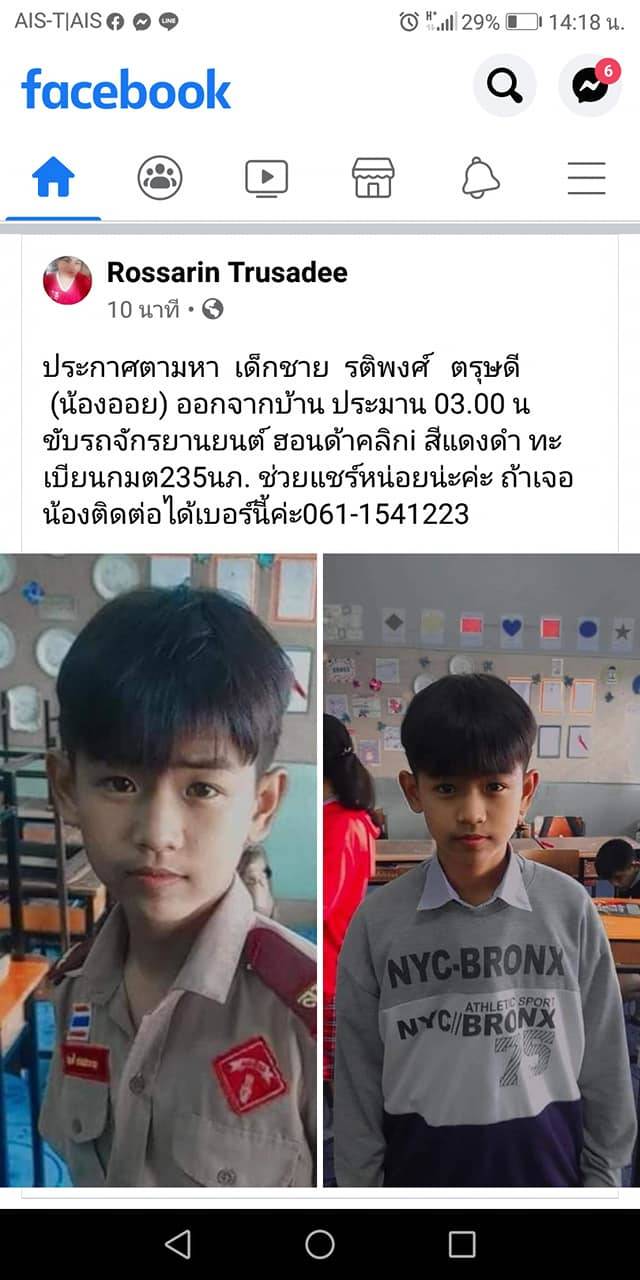This screenshot has width=640, height=1280.
Task: Switch to the Groups tab
Action: [x=160, y=178]
